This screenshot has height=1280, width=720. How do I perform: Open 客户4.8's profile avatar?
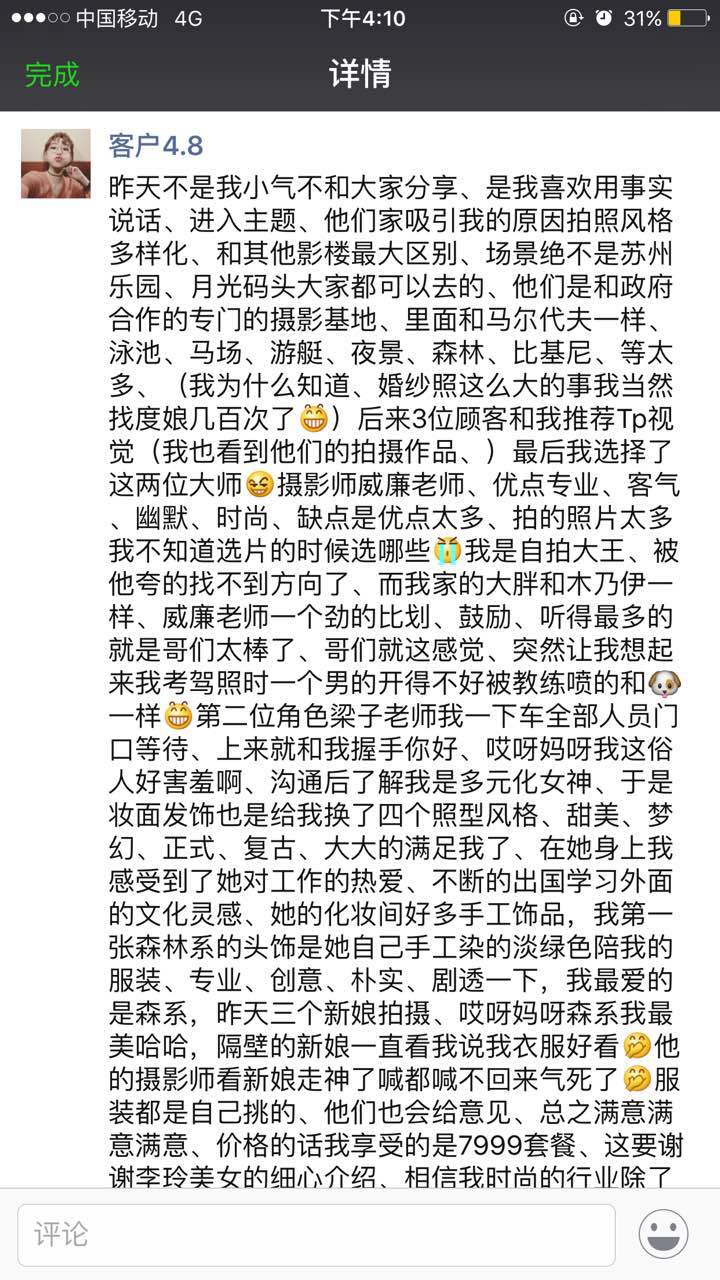[56, 163]
